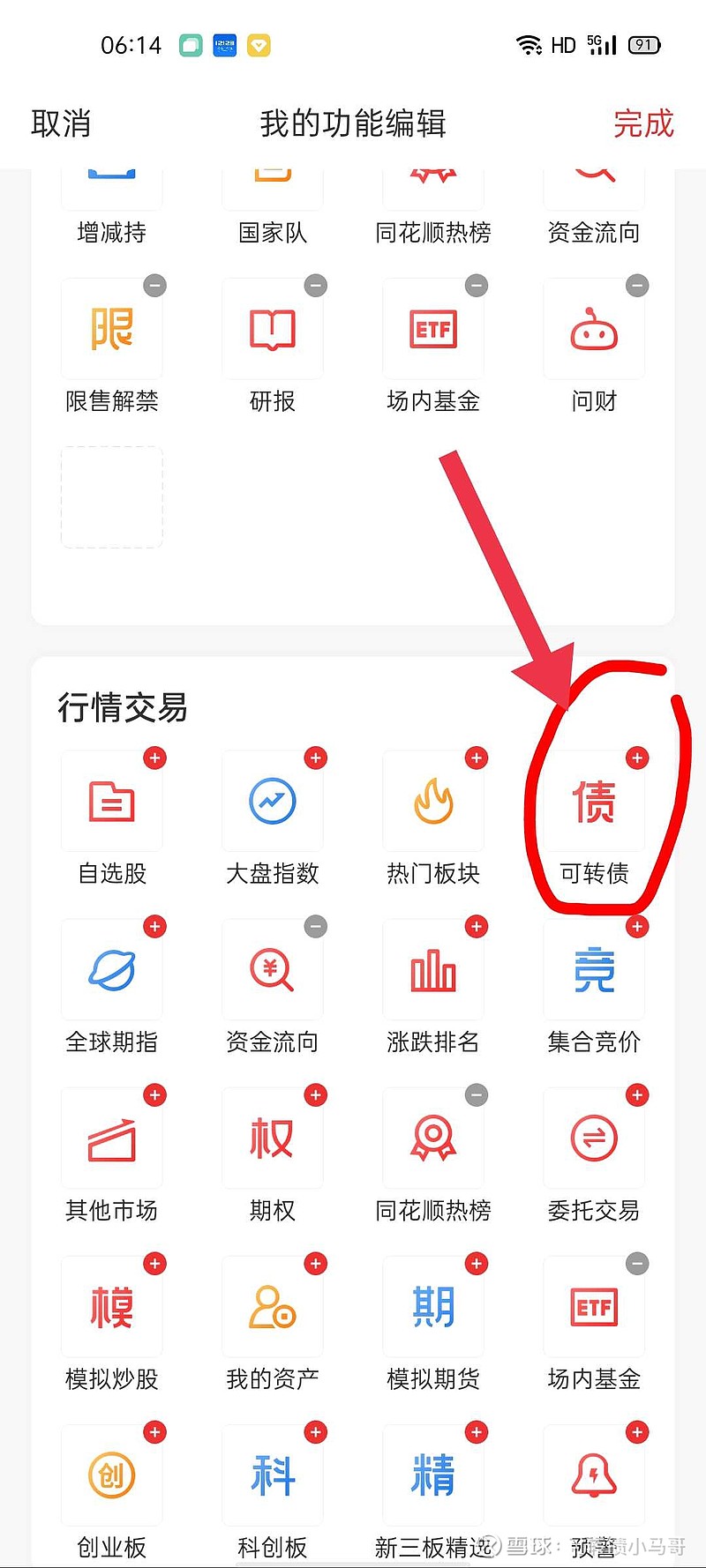
Task: Add 其他市场 to my functions
Action: [x=155, y=1095]
